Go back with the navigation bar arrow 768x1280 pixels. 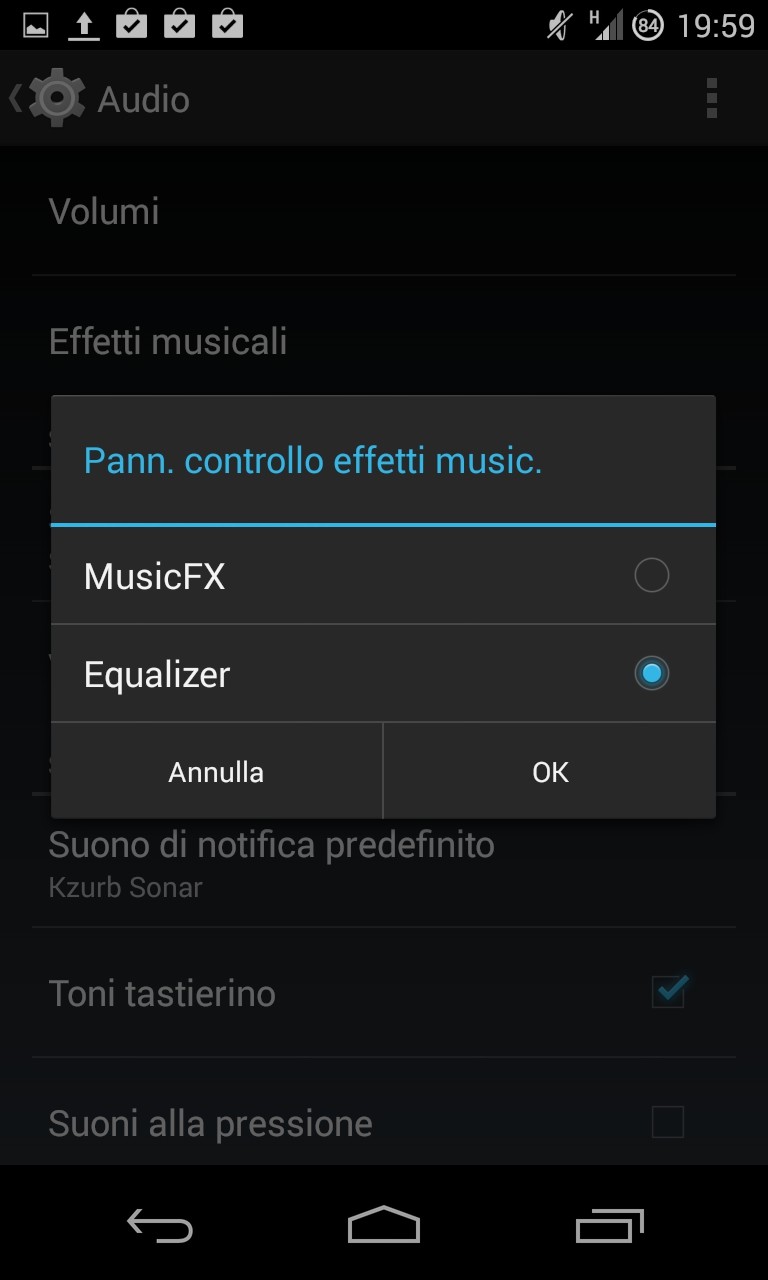pos(159,1224)
